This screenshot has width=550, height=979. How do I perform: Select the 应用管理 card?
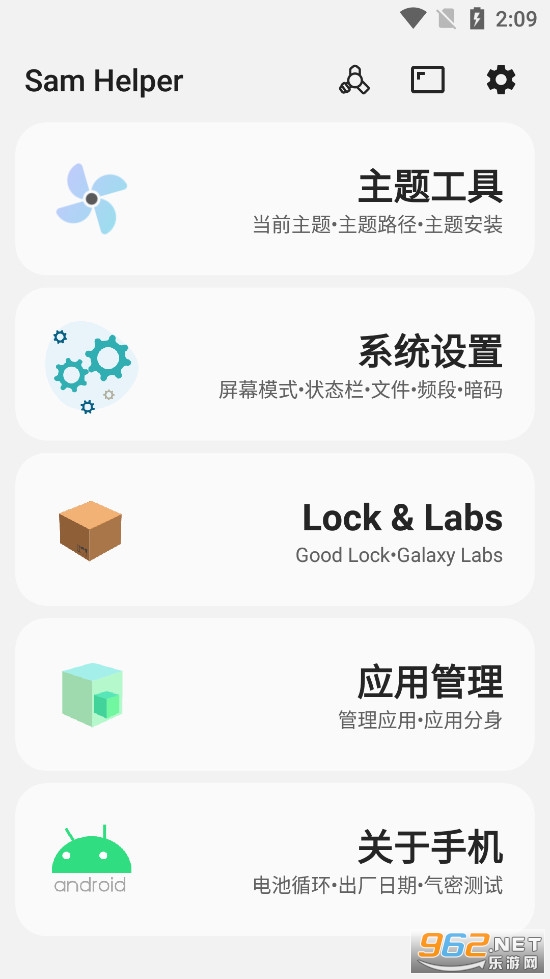tap(275, 694)
